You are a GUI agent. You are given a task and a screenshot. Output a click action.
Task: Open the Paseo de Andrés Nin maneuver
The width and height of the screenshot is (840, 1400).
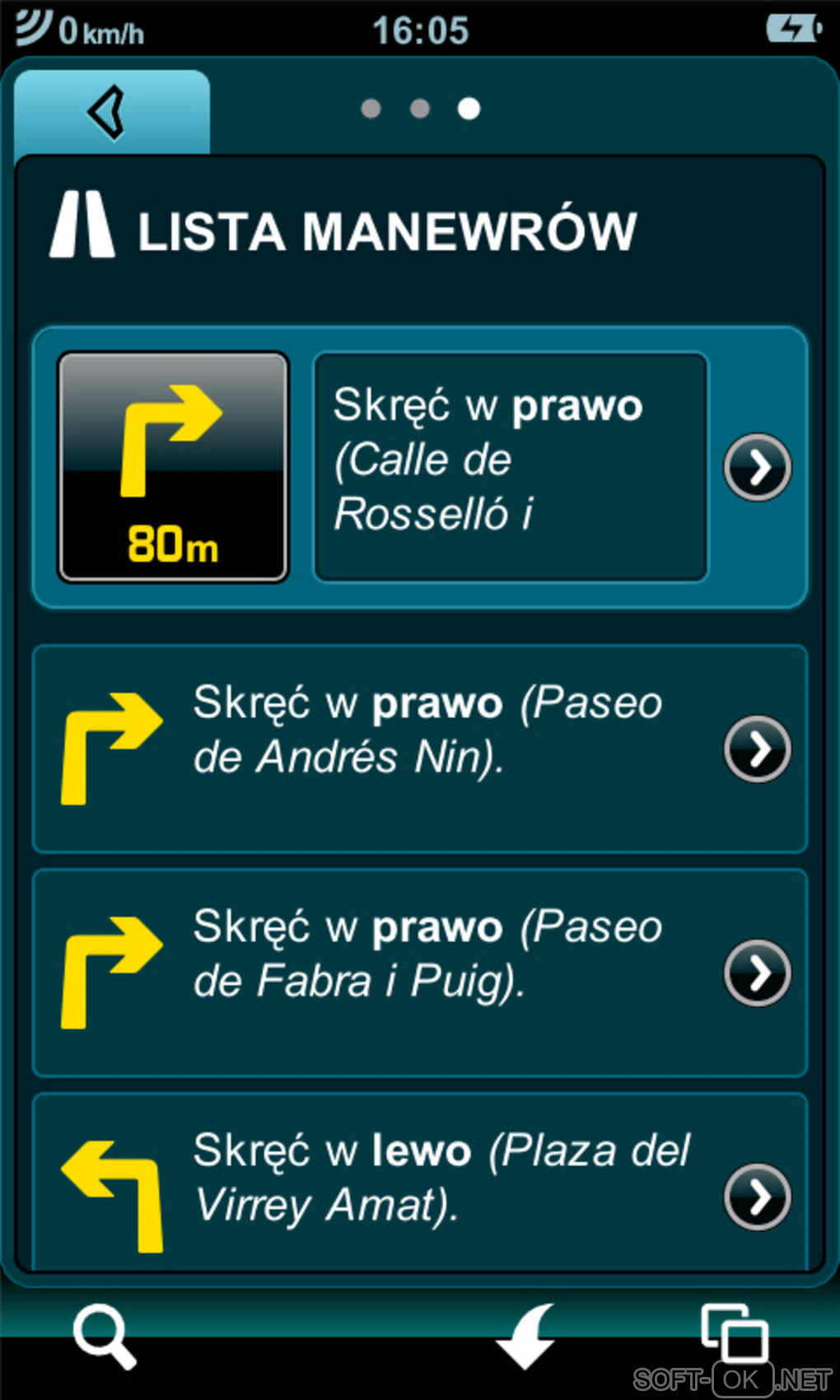coord(757,749)
